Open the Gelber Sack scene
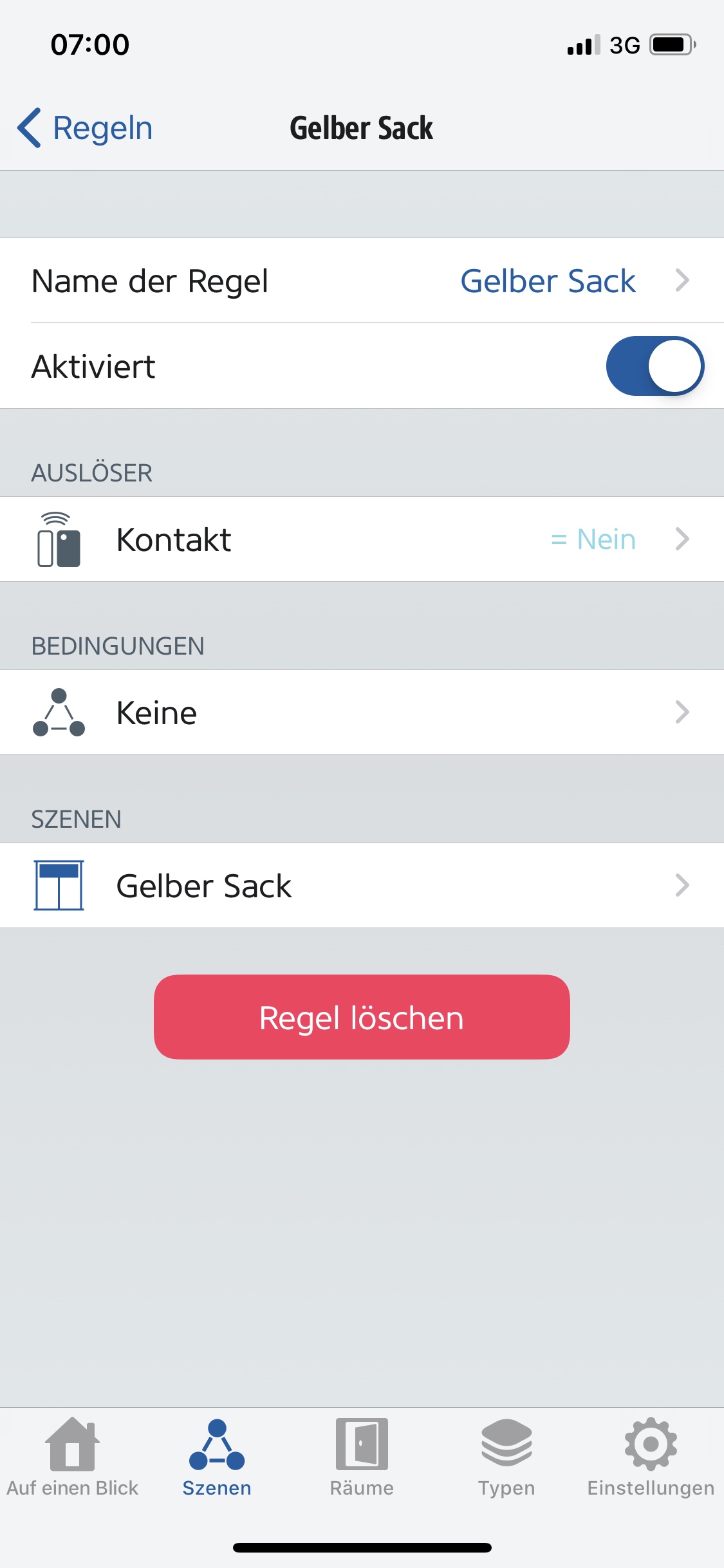Screen dimensions: 724x1568 362,886
